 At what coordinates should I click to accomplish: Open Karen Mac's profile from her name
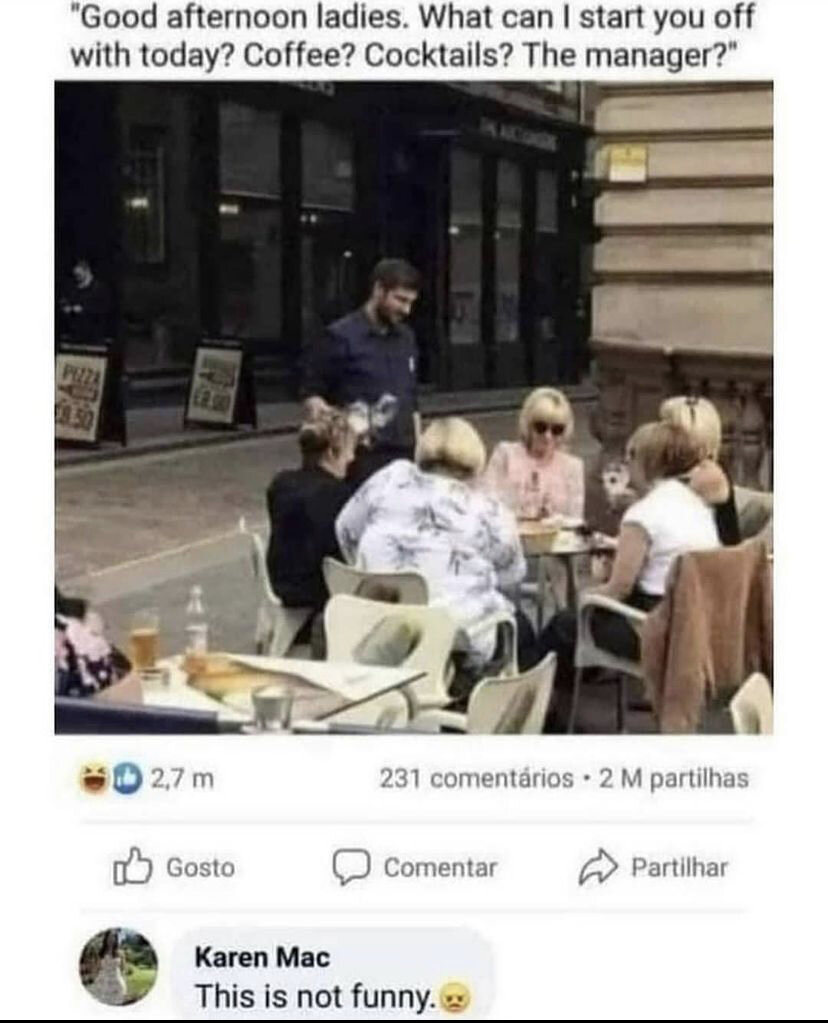(261, 957)
